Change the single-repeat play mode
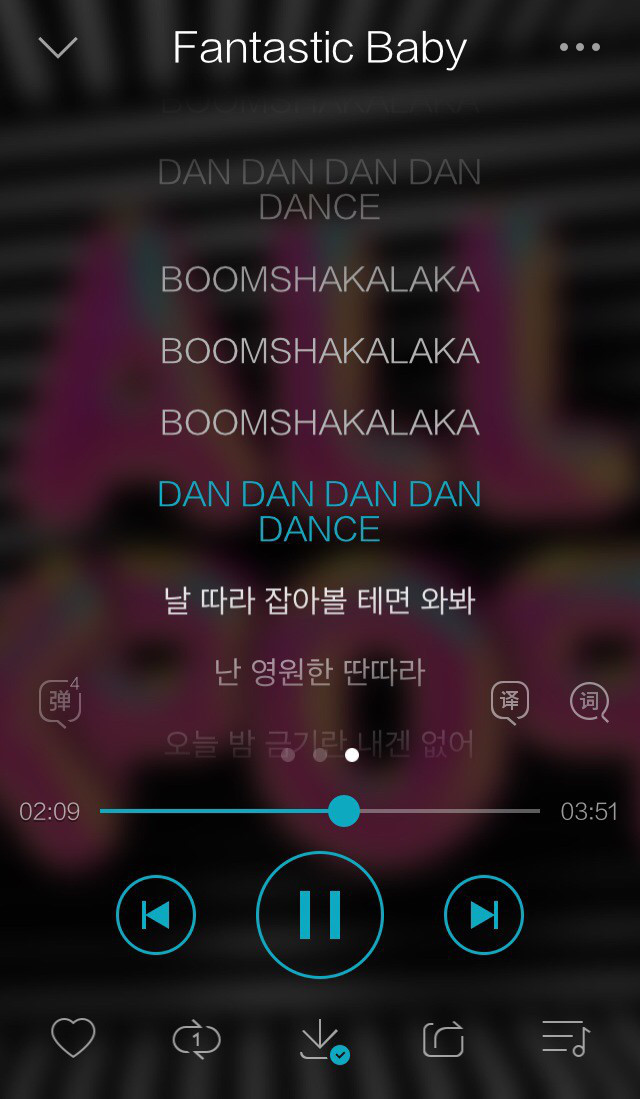 click(196, 1040)
